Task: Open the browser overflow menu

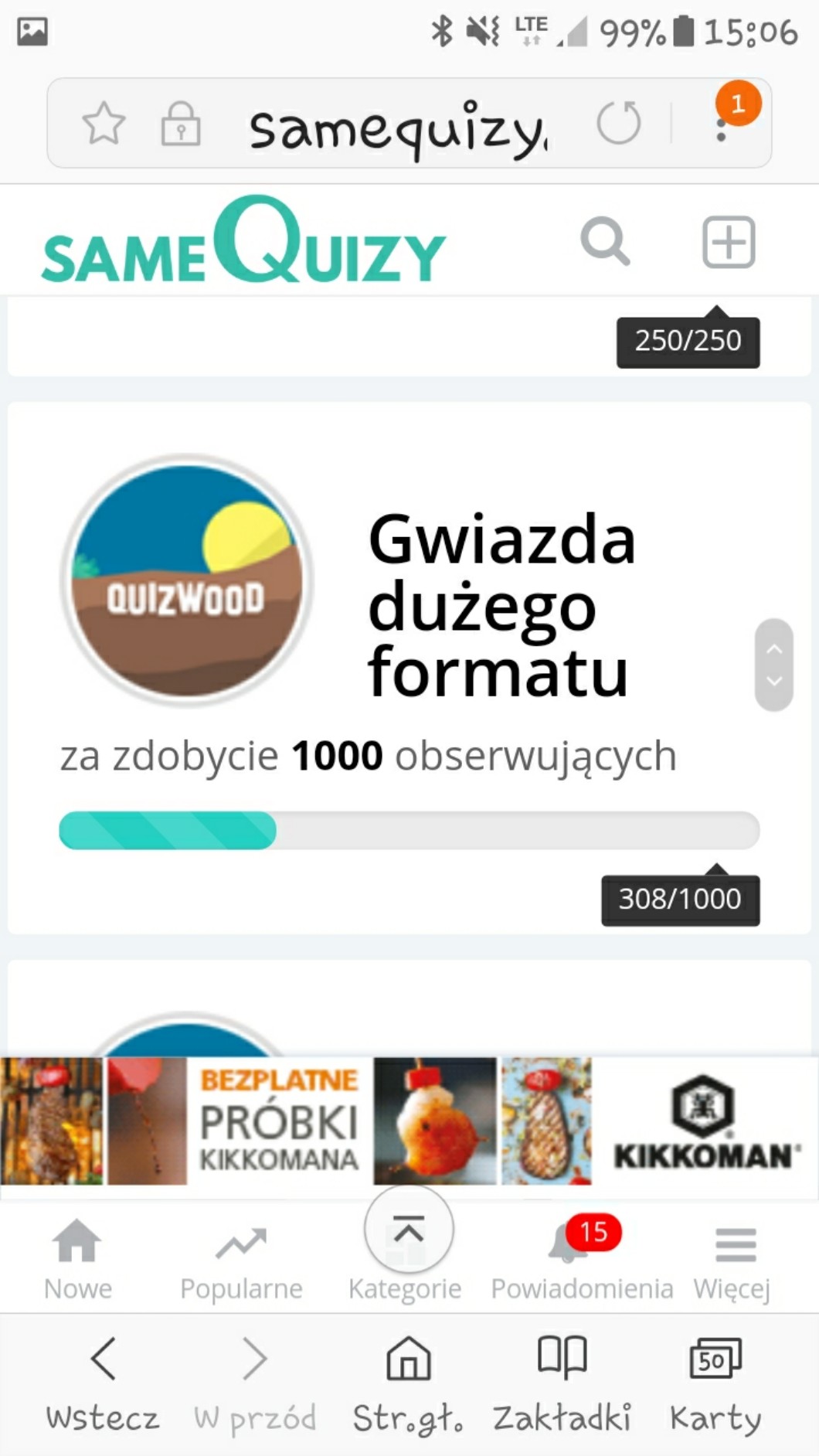Action: pos(722,127)
